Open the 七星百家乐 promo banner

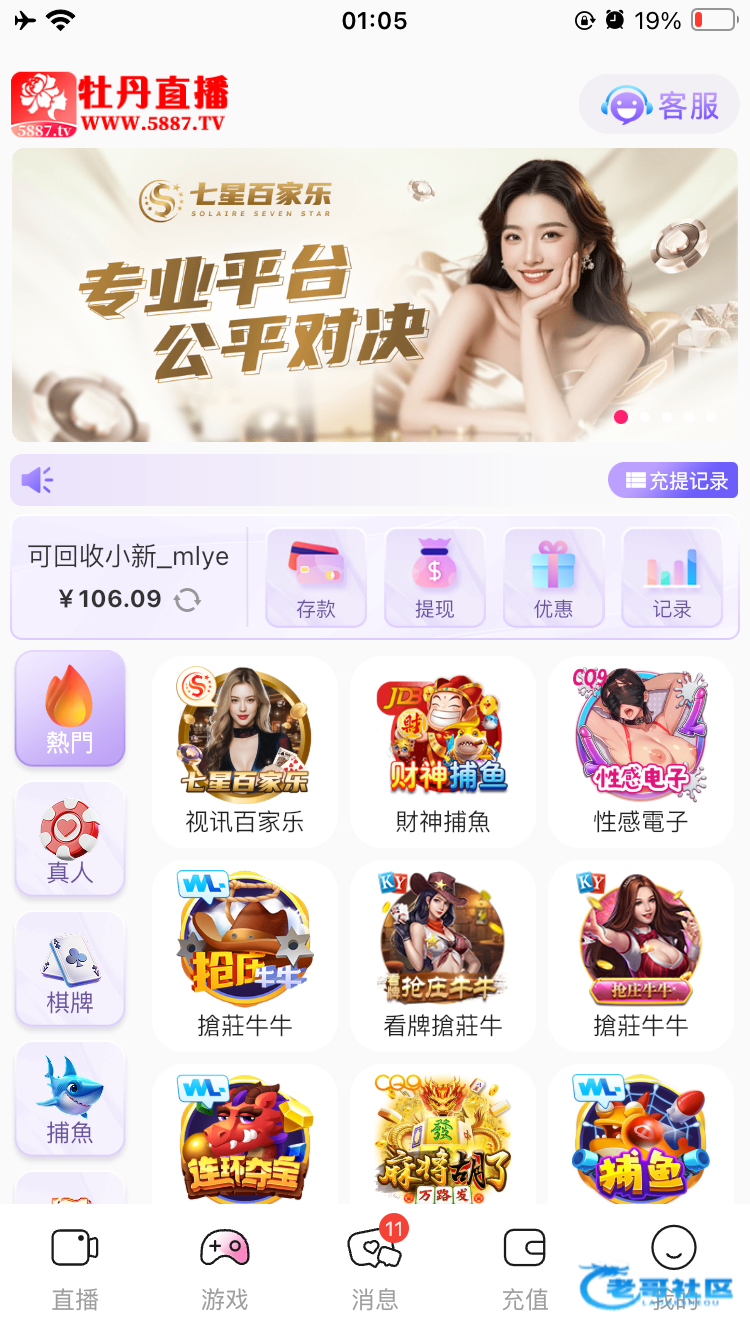coord(375,295)
